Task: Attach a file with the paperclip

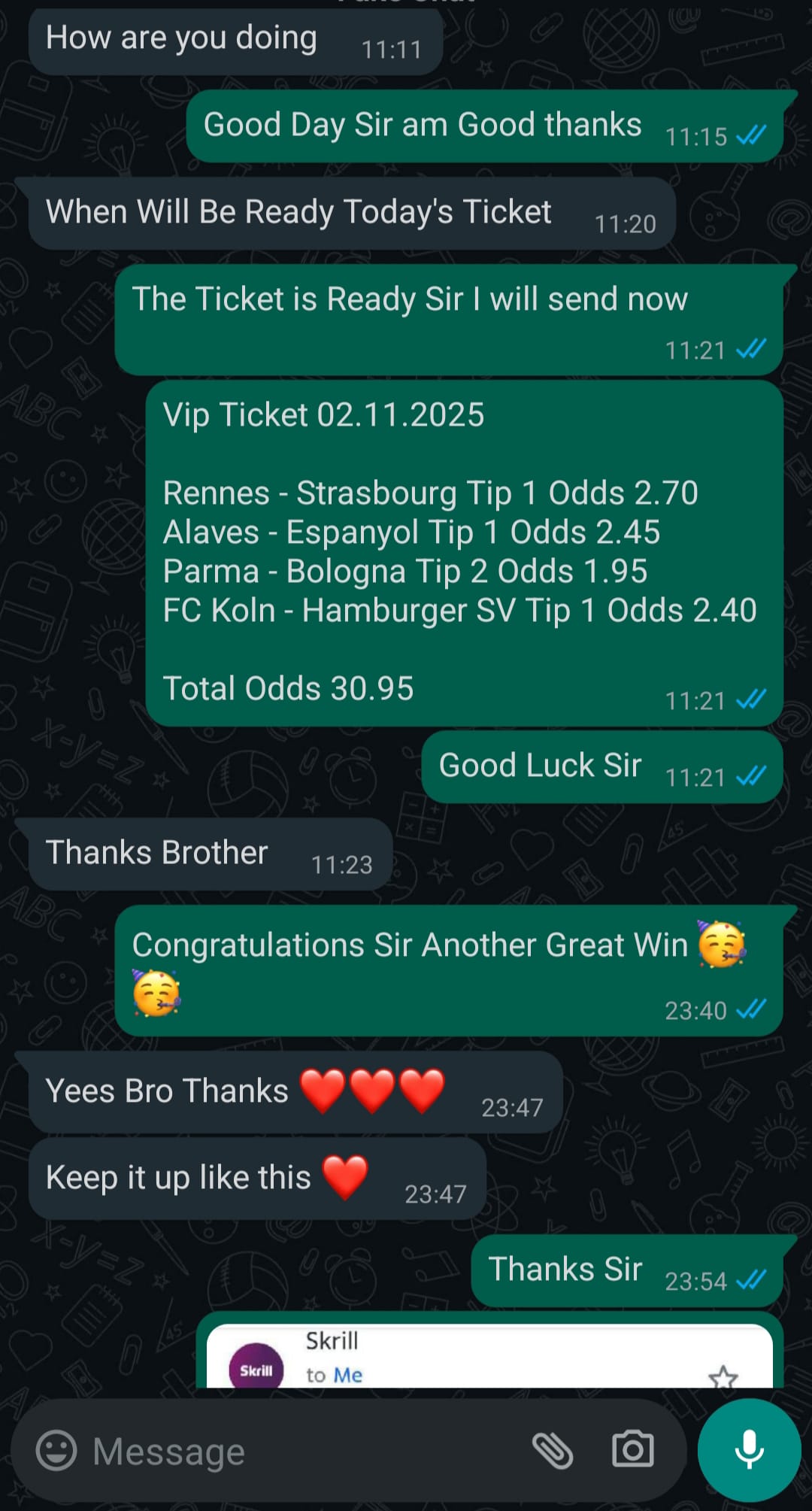Action: click(553, 1450)
